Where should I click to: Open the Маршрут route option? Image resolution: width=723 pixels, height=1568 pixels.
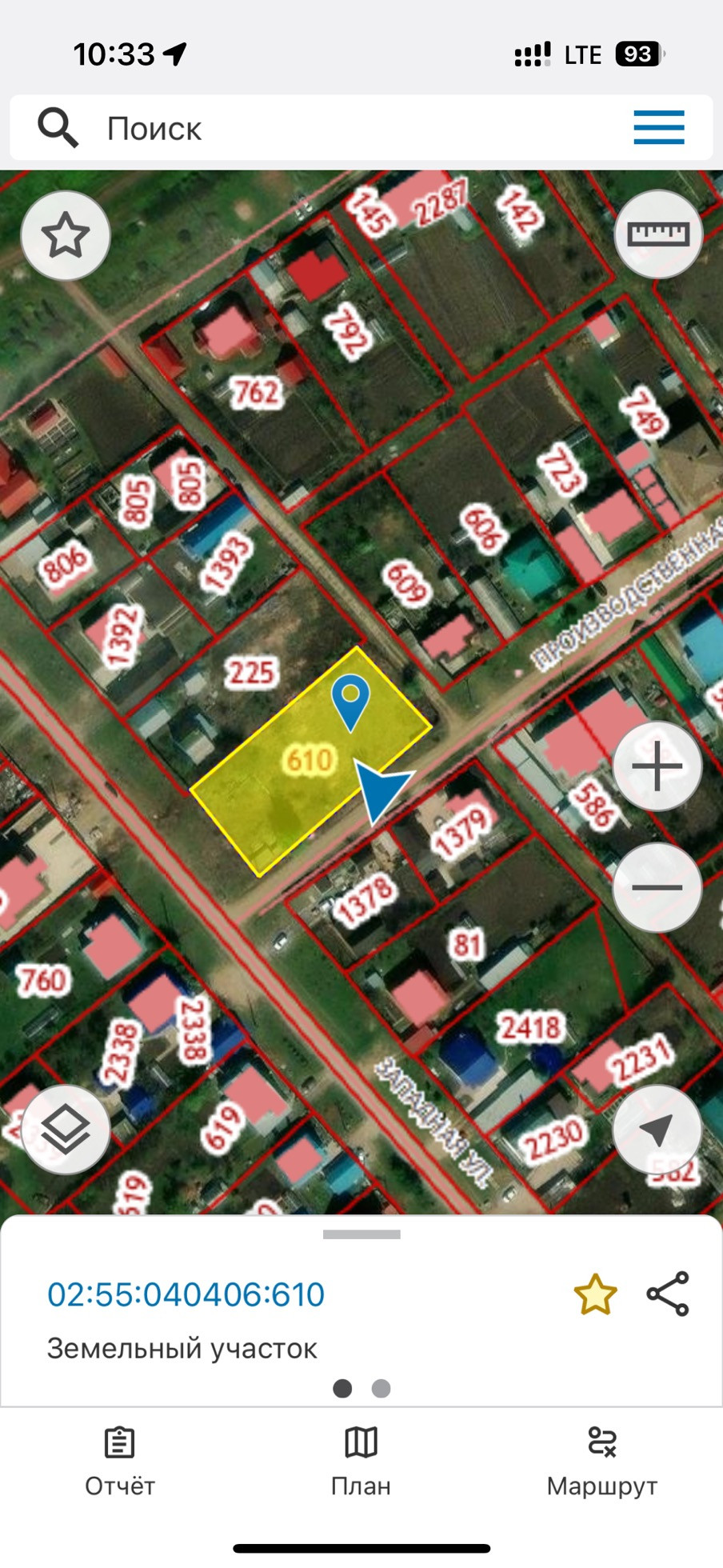(601, 1461)
